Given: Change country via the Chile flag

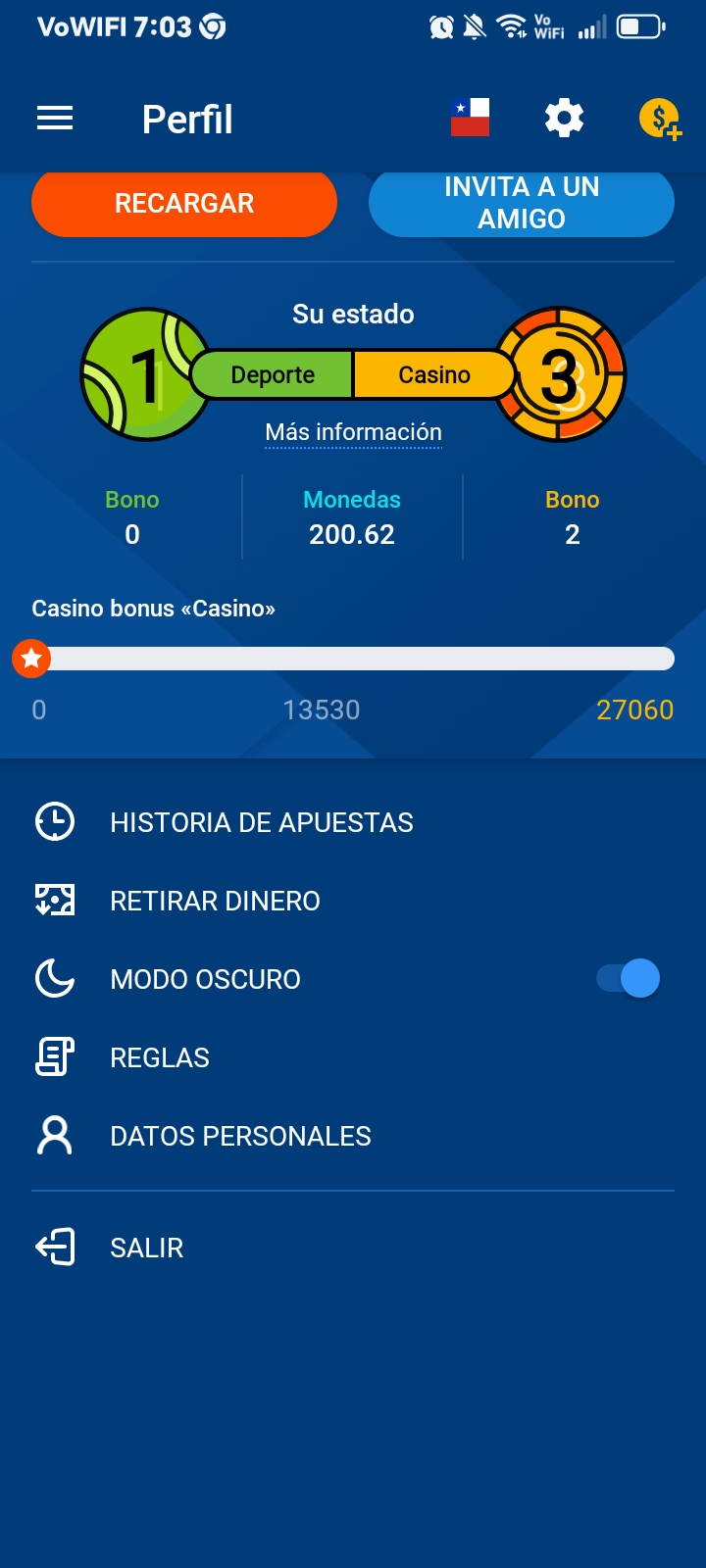Looking at the screenshot, I should click(470, 119).
